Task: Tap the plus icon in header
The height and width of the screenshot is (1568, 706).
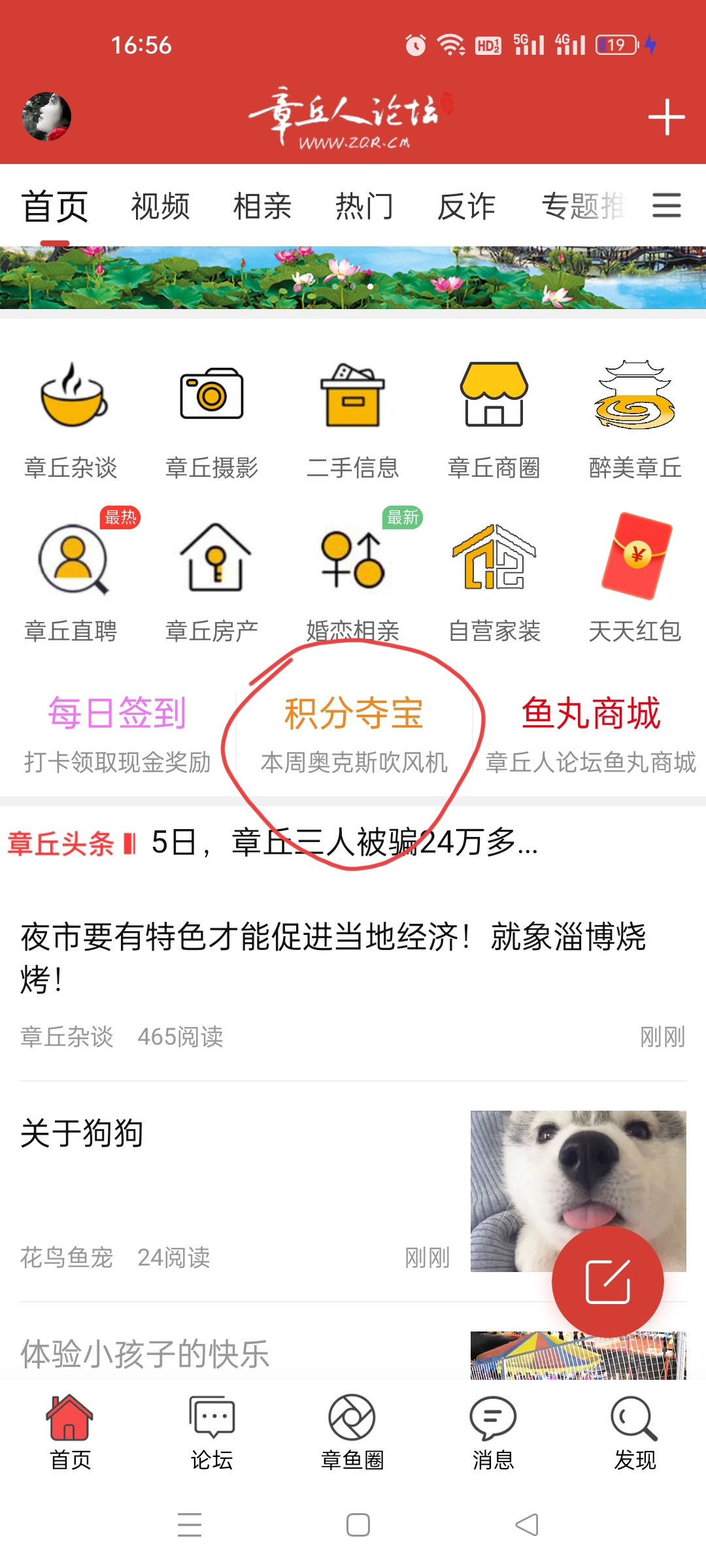Action: (666, 118)
